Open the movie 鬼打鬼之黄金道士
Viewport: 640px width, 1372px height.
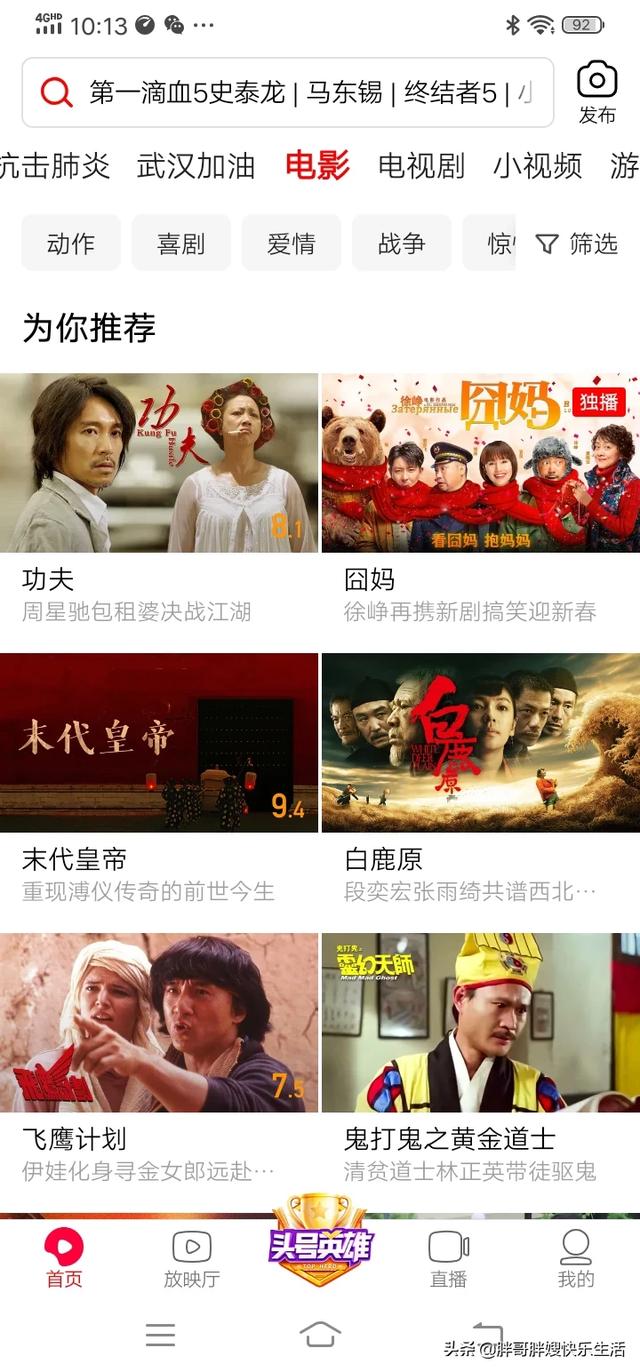click(480, 1023)
